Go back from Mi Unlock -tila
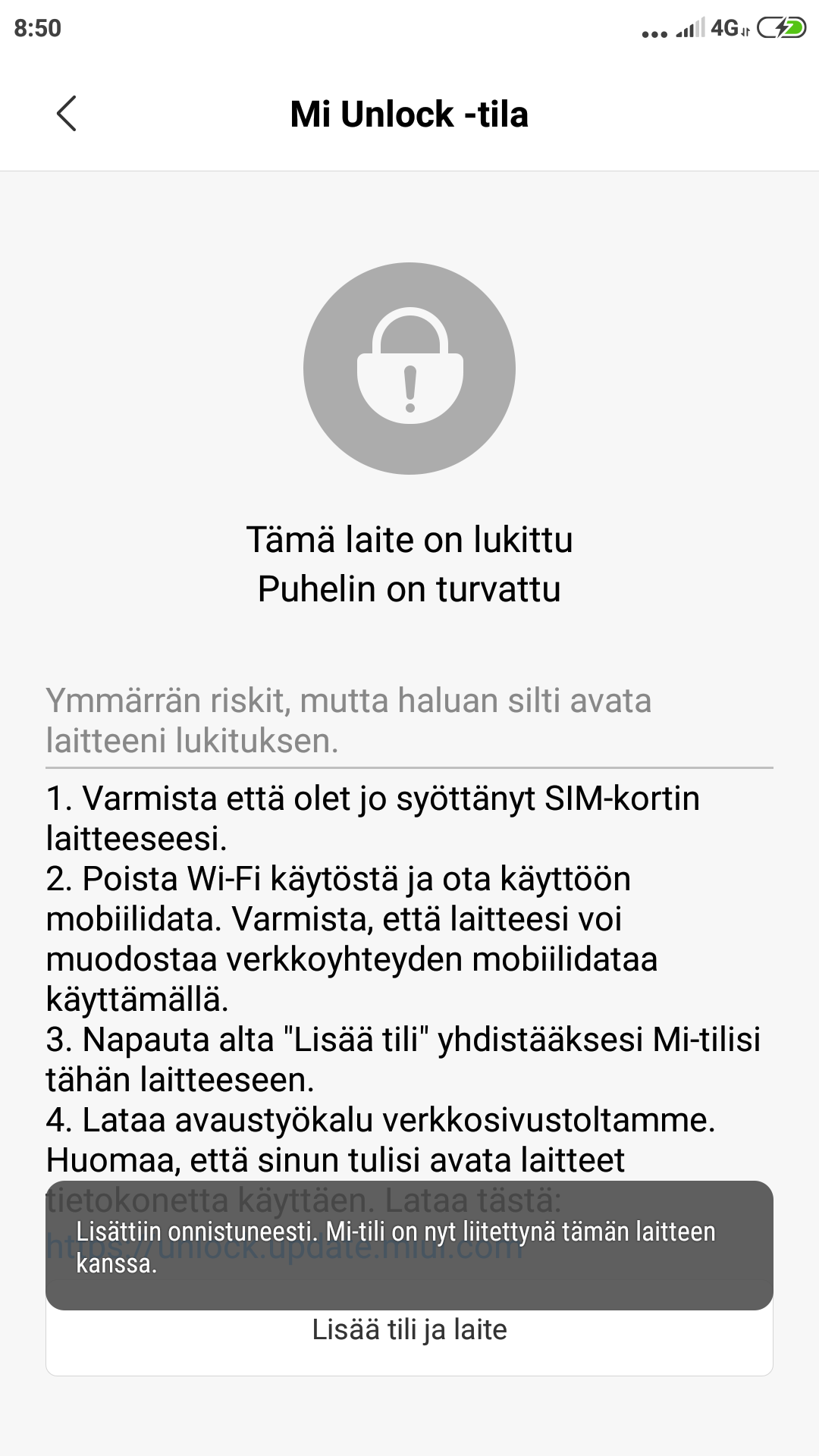This screenshot has height=1456, width=819. tap(67, 114)
